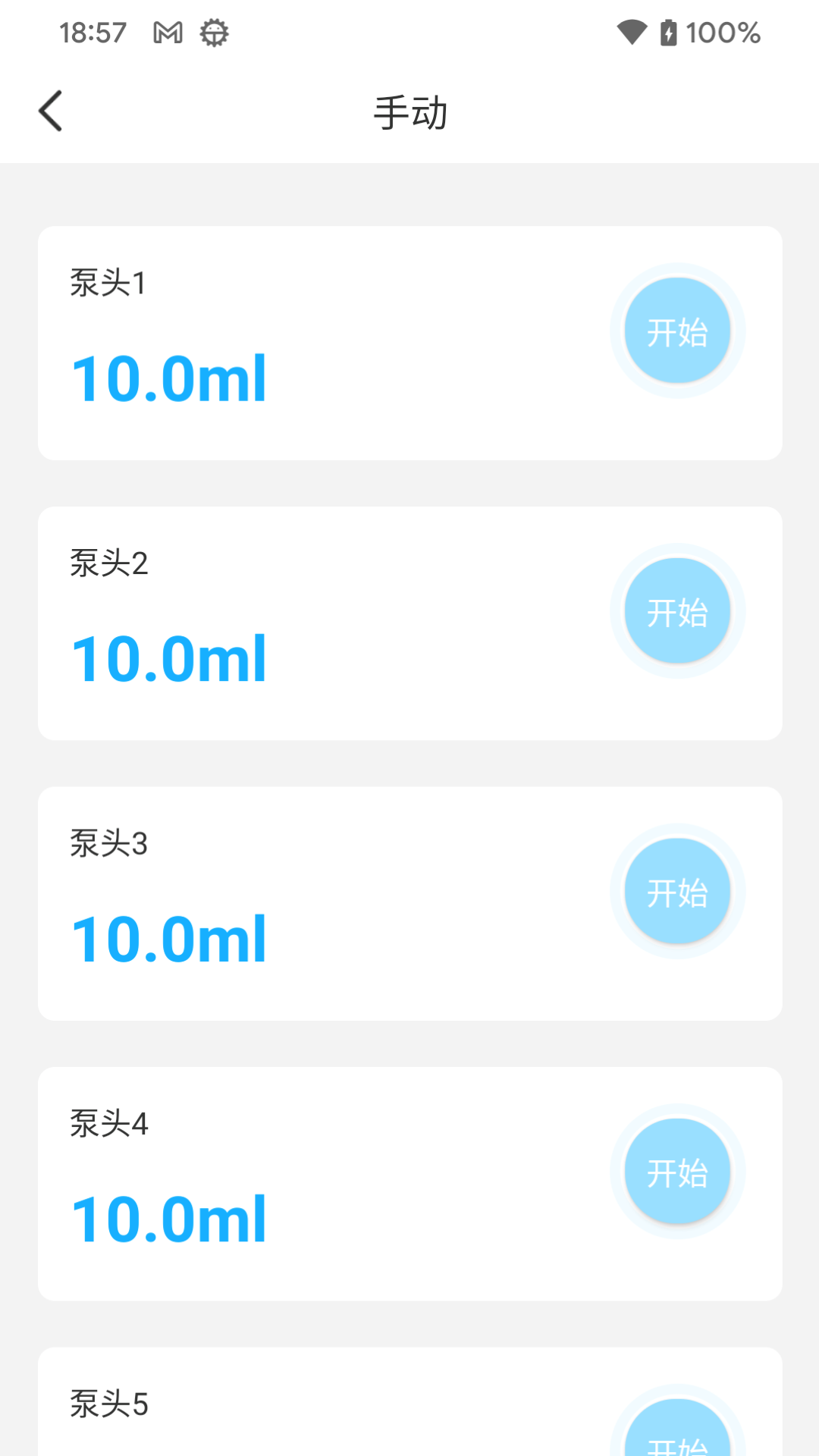Screen dimensions: 819x1456
Task: Click the battery icon showing 100%
Action: (668, 33)
